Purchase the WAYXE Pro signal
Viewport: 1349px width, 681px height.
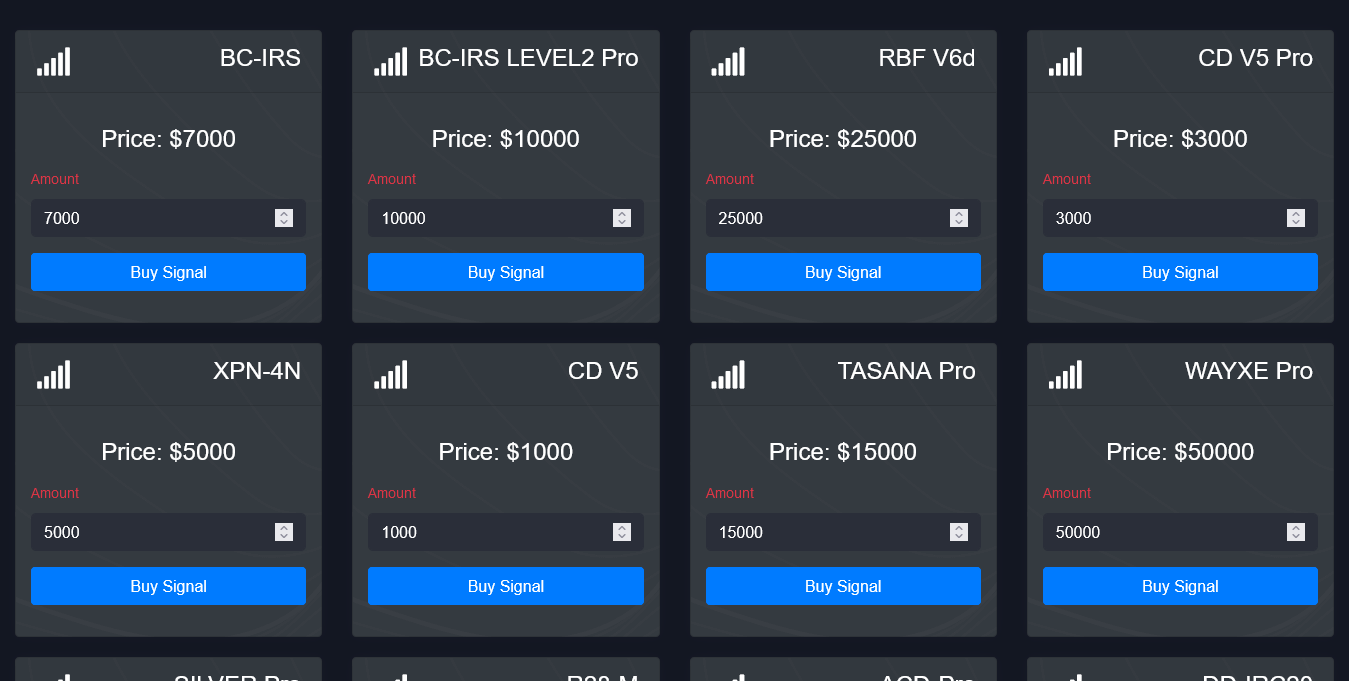[1180, 586]
